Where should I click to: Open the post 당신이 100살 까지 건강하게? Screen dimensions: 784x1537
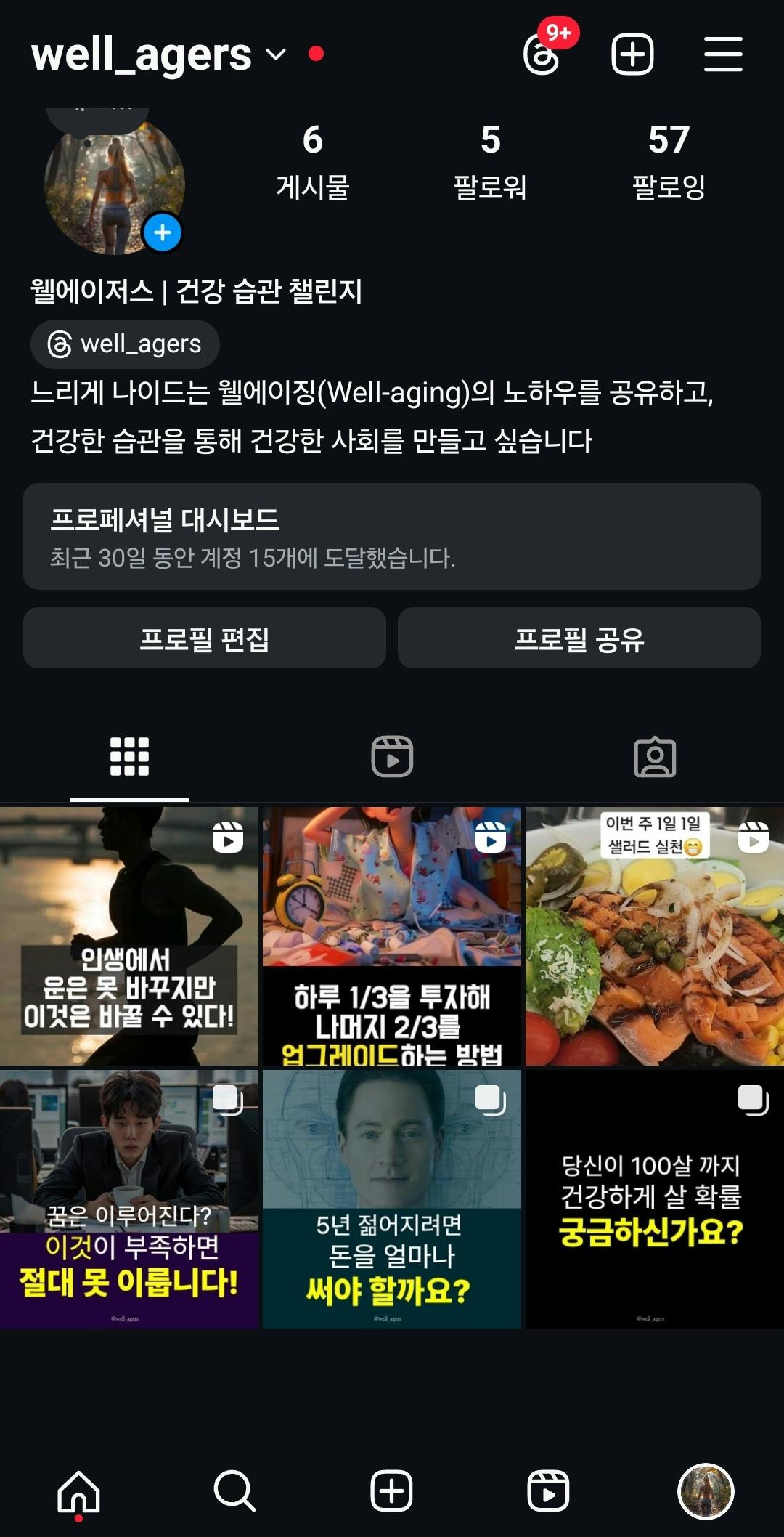pos(655,1199)
